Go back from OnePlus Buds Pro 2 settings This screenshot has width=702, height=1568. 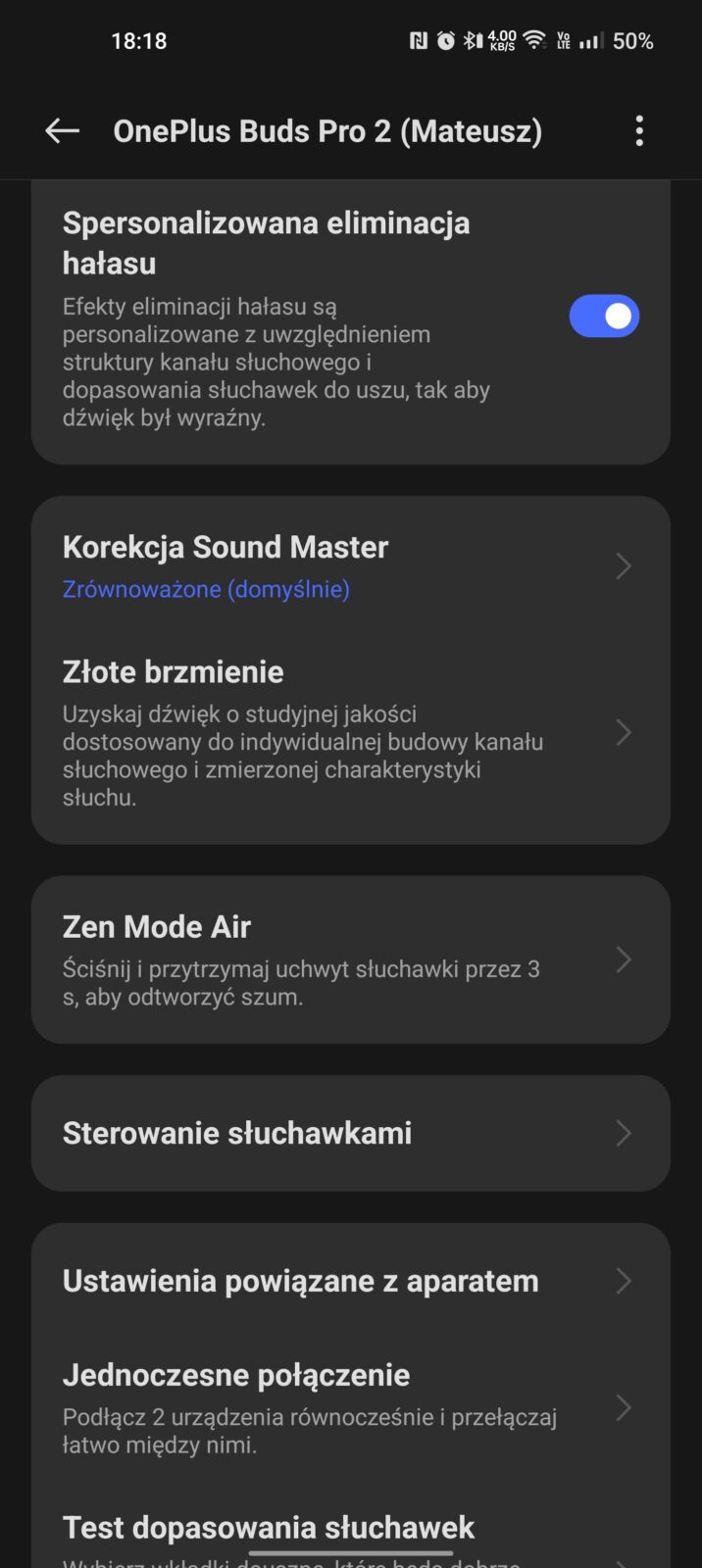point(62,131)
